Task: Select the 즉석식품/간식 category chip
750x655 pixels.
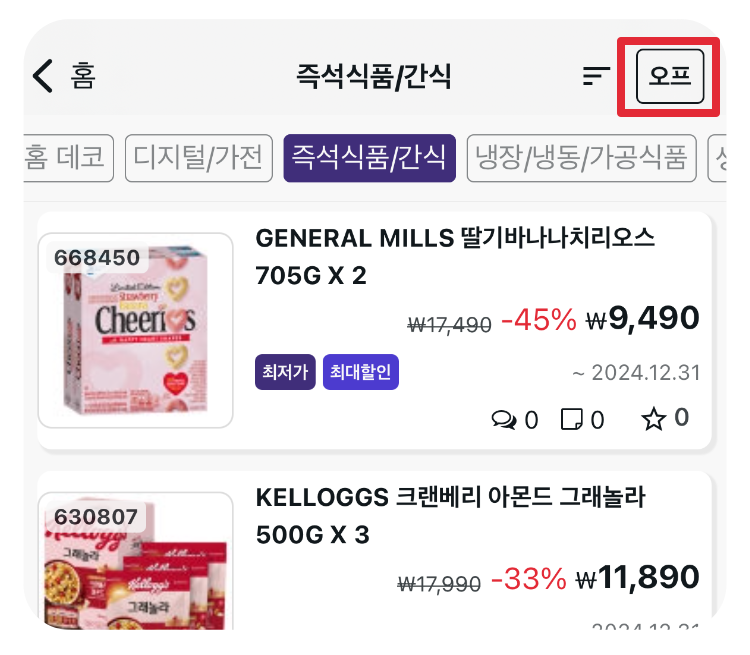Action: [369, 157]
